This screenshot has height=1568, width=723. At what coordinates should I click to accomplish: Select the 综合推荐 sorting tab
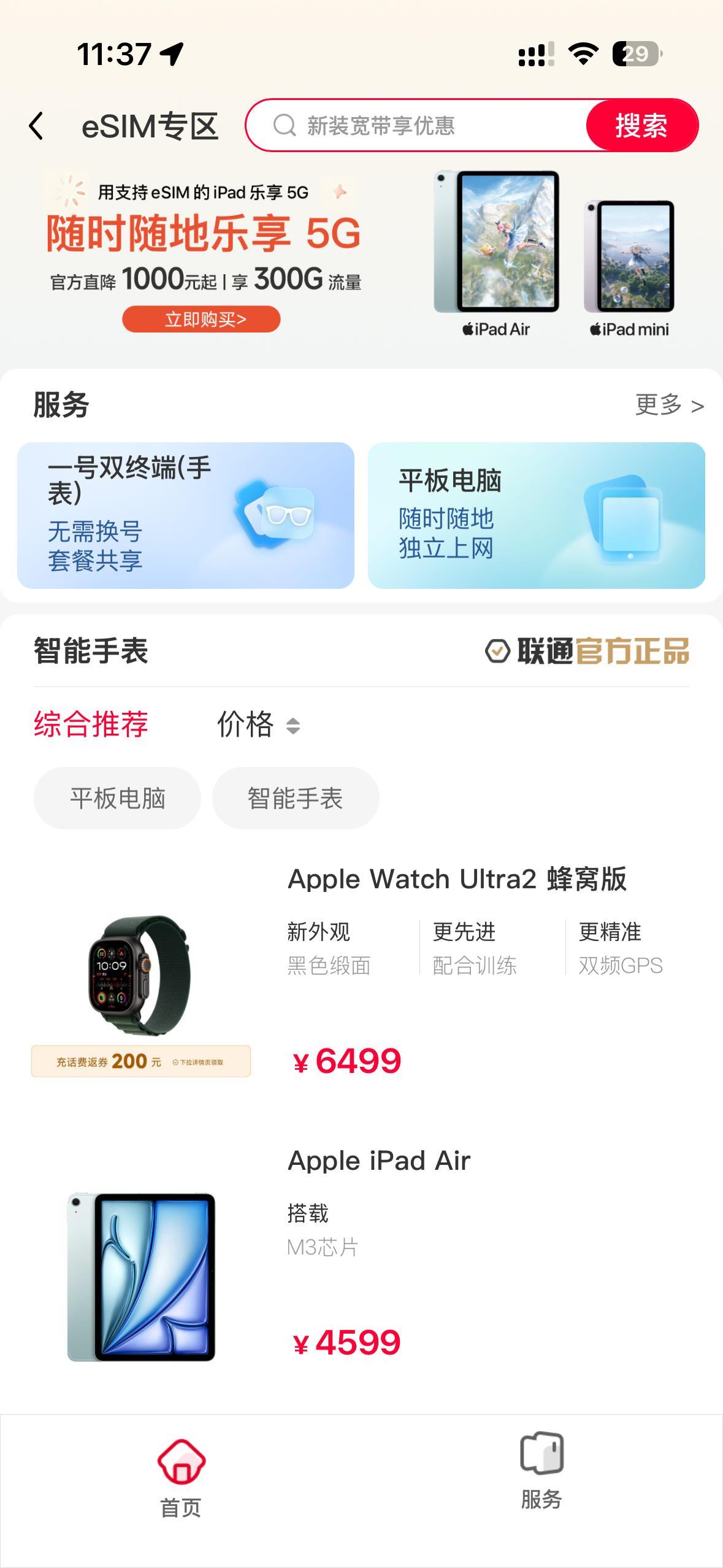coord(91,724)
